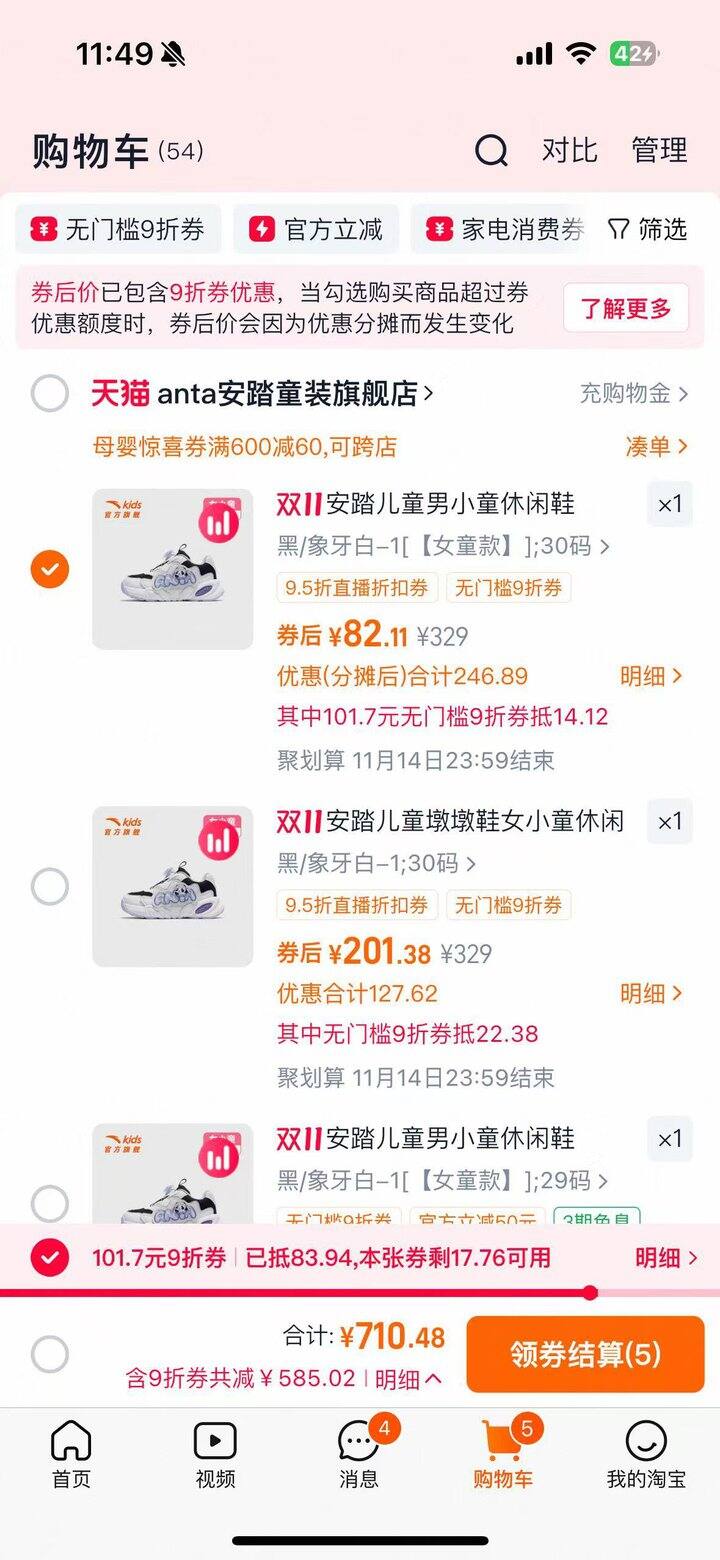Open 管理 to manage the cart

(659, 151)
